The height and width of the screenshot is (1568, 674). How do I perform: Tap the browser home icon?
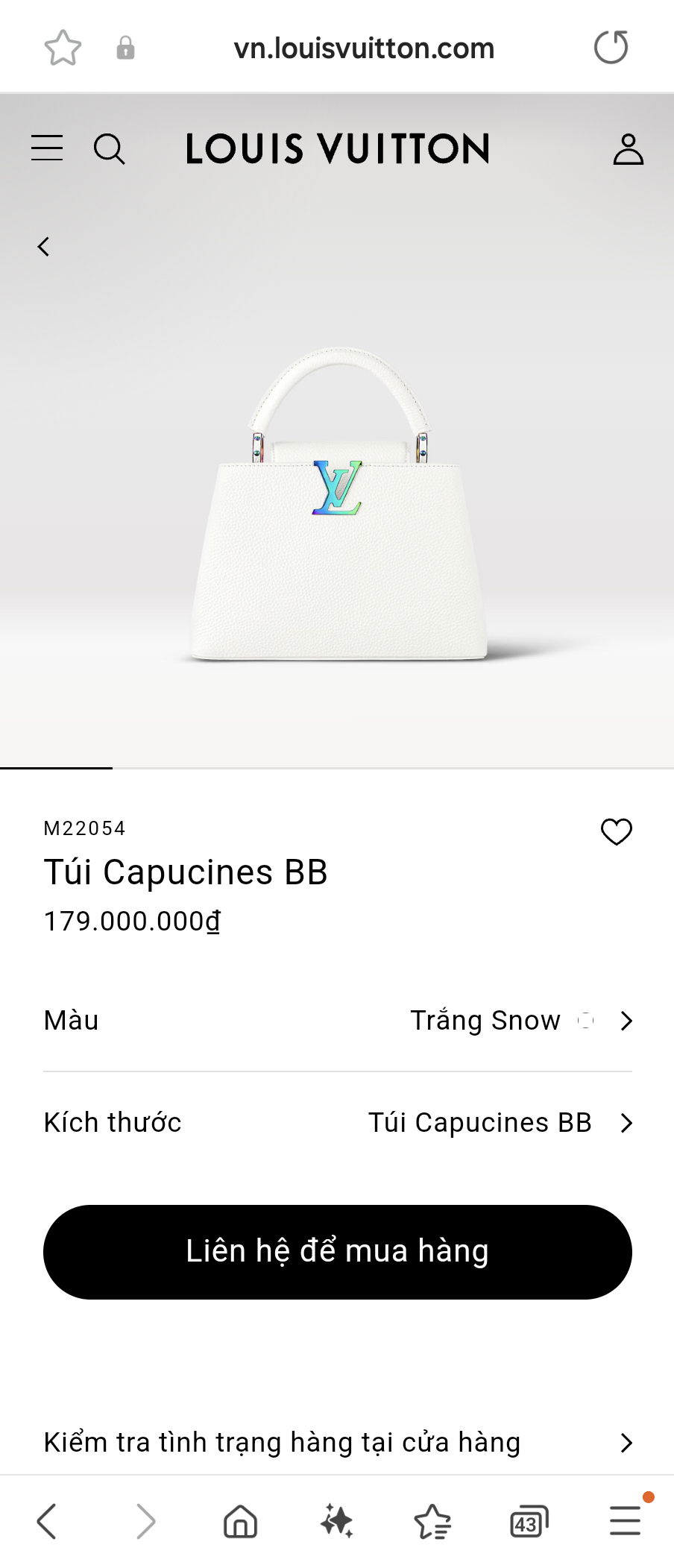click(239, 1521)
